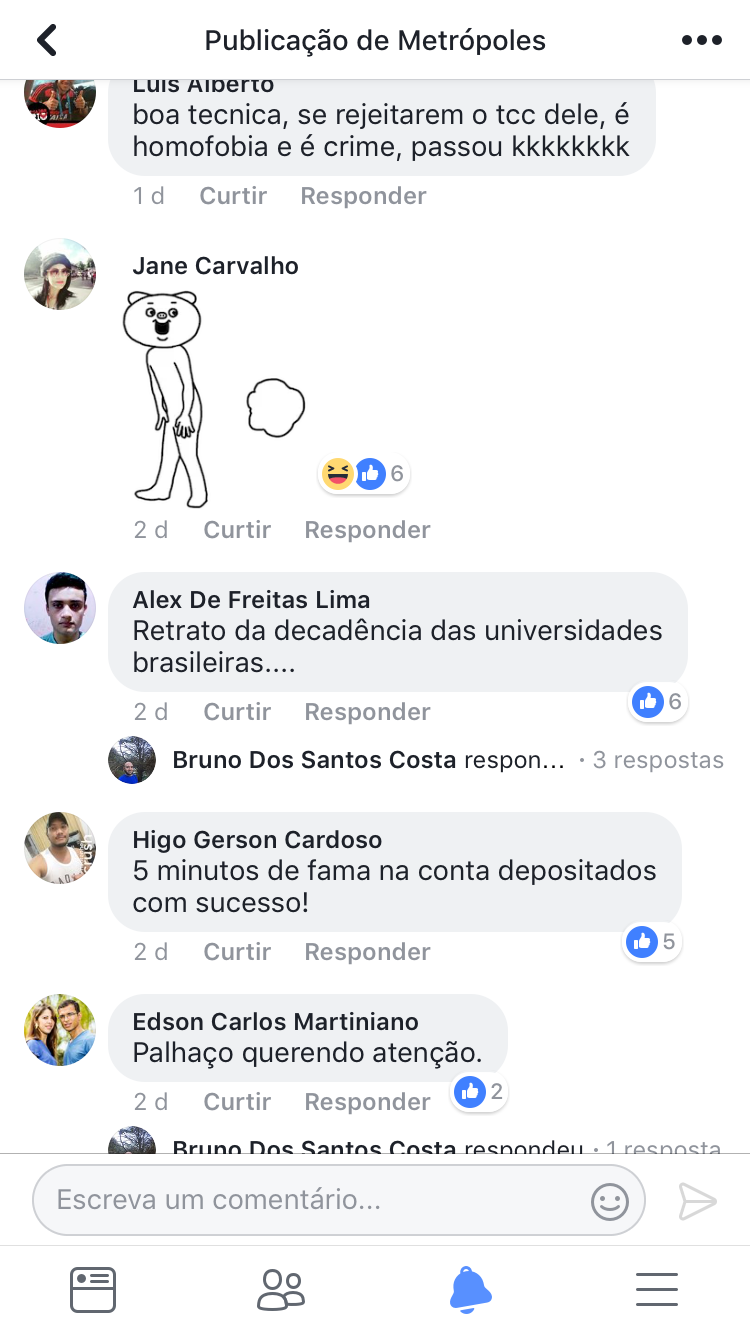Open the notifications bell tab
This screenshot has height=1334, width=750.
tap(469, 1290)
